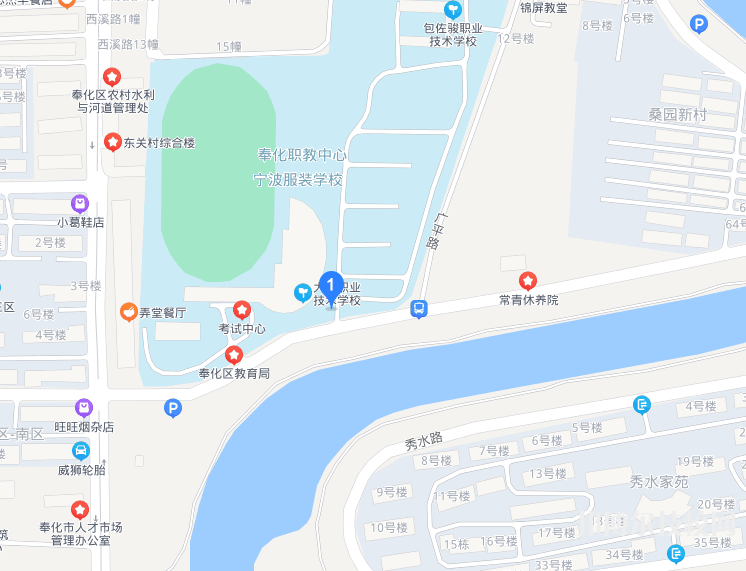
Task: Tap the 旺旺烟杂店 shop marker
Action: 85,408
